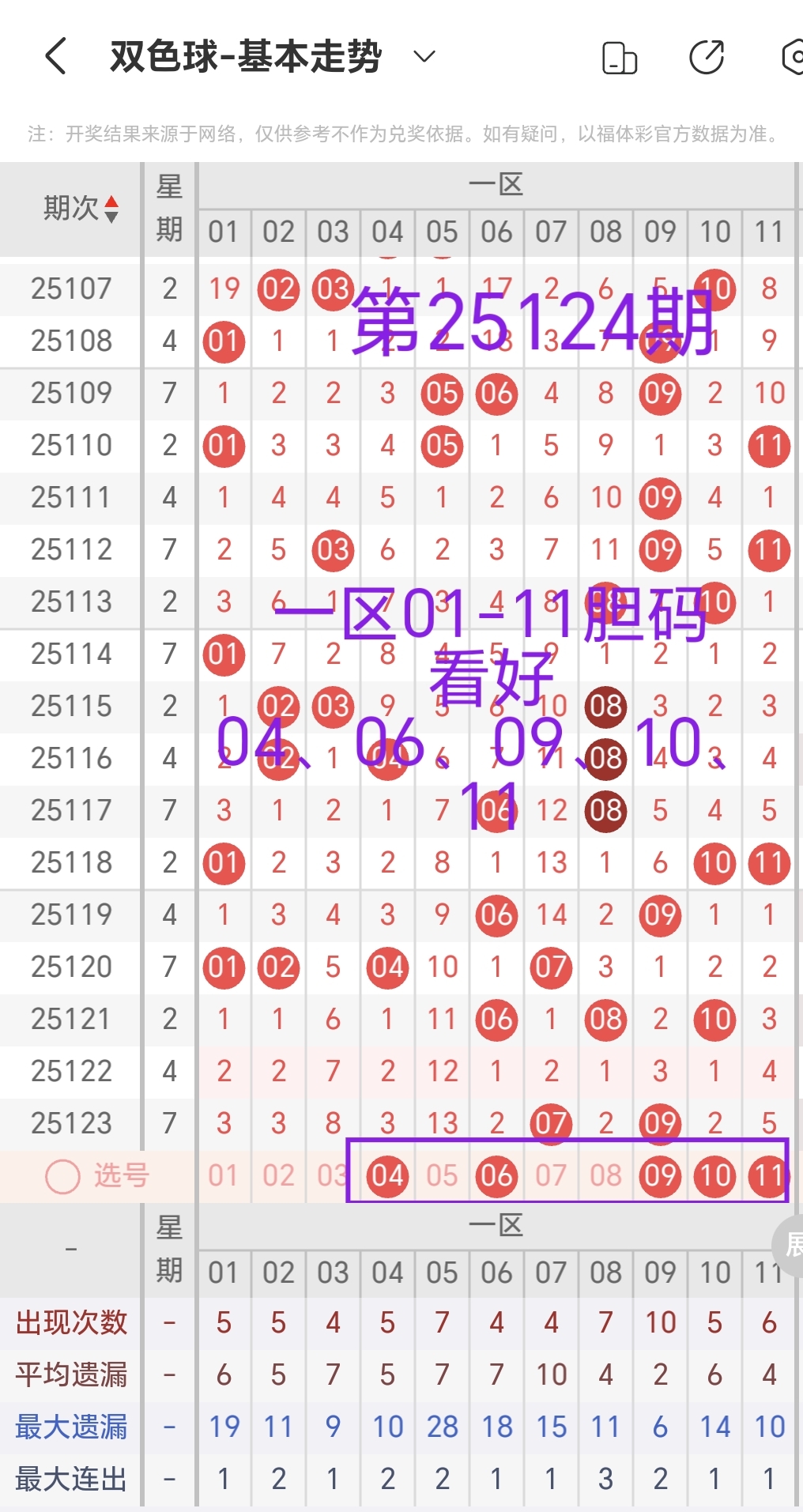Image resolution: width=803 pixels, height=1512 pixels.
Task: Toggle number 06 in the selection row
Action: [x=496, y=1175]
